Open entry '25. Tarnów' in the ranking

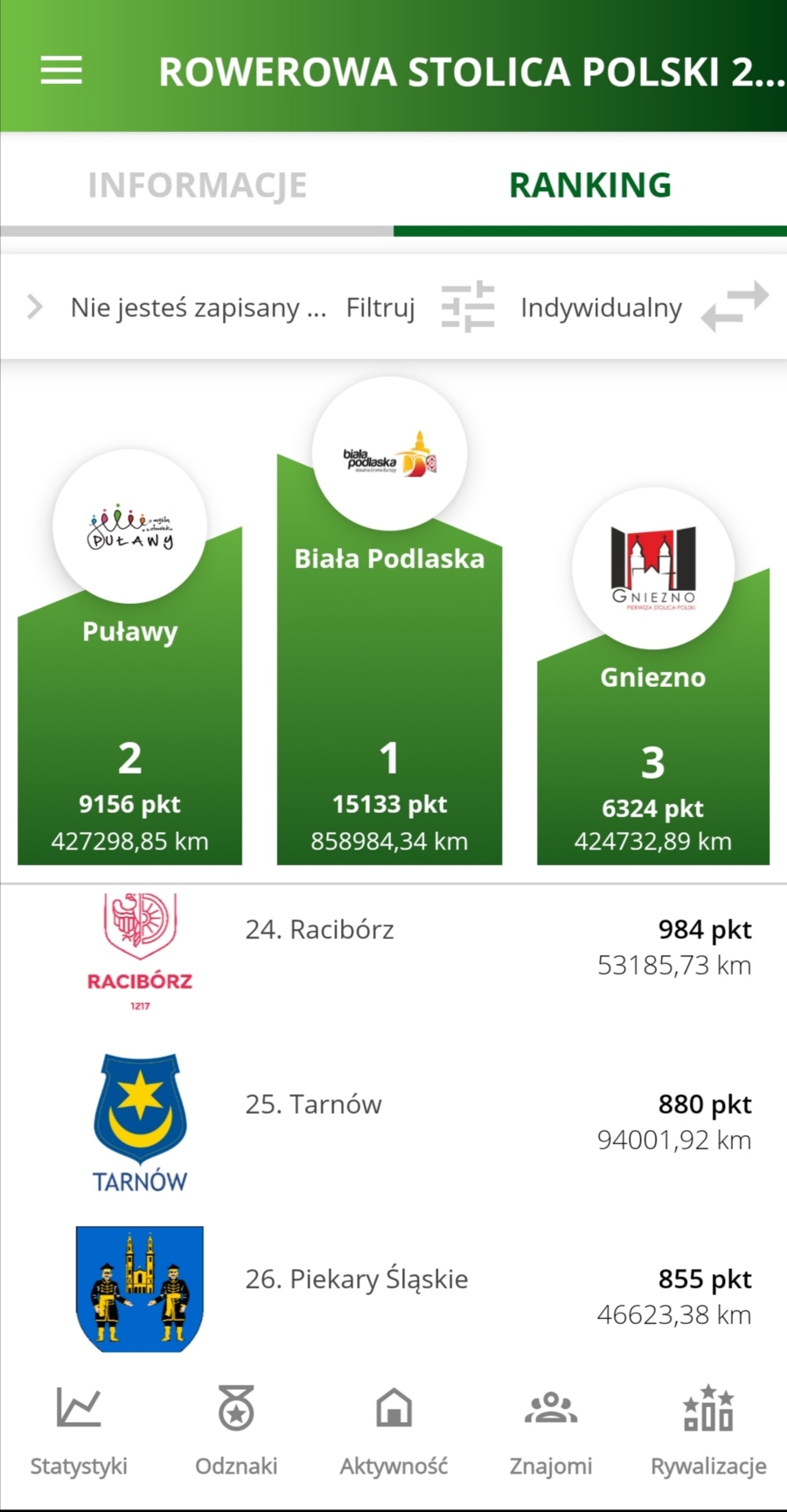click(393, 1123)
